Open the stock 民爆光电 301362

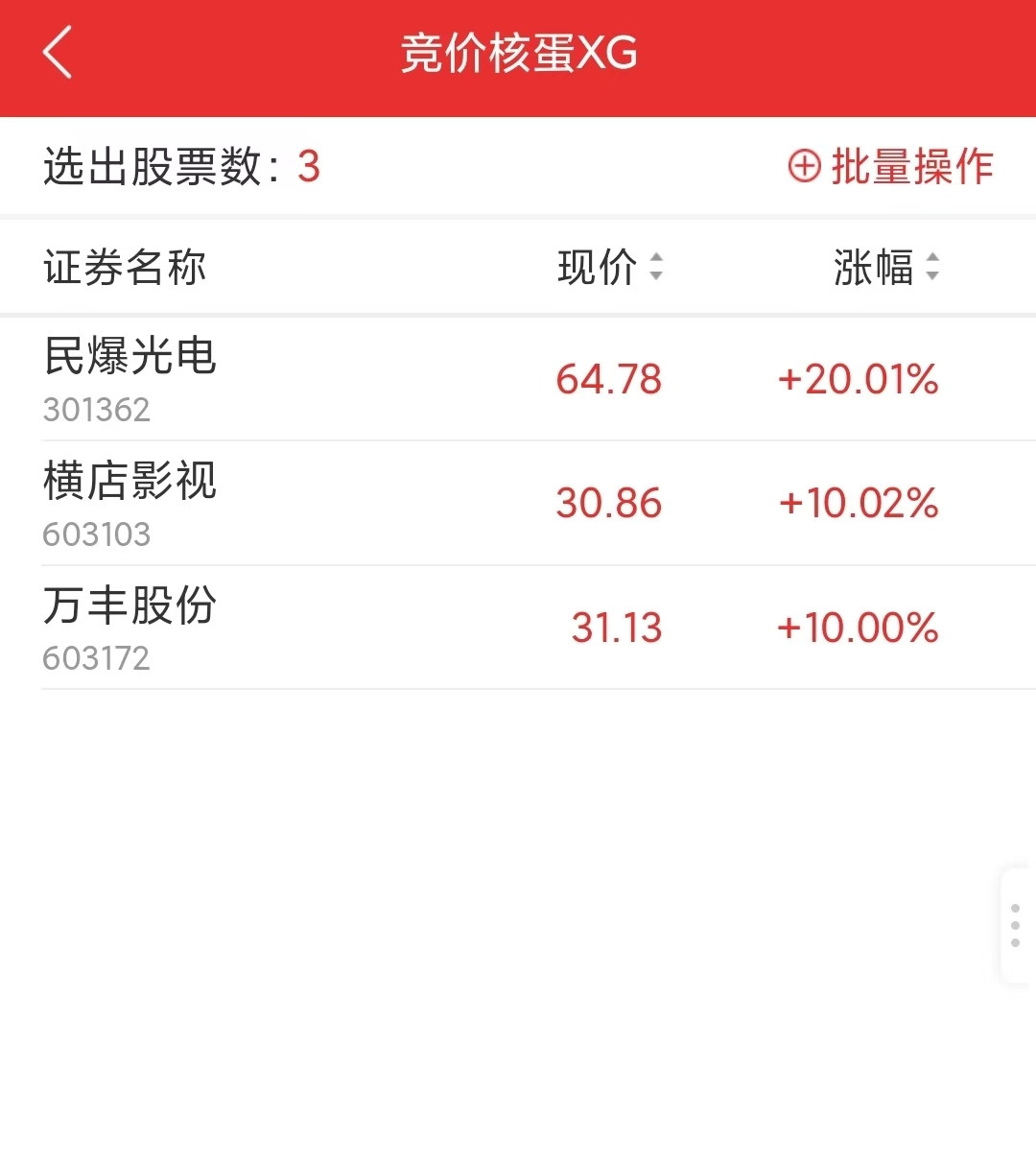click(130, 378)
